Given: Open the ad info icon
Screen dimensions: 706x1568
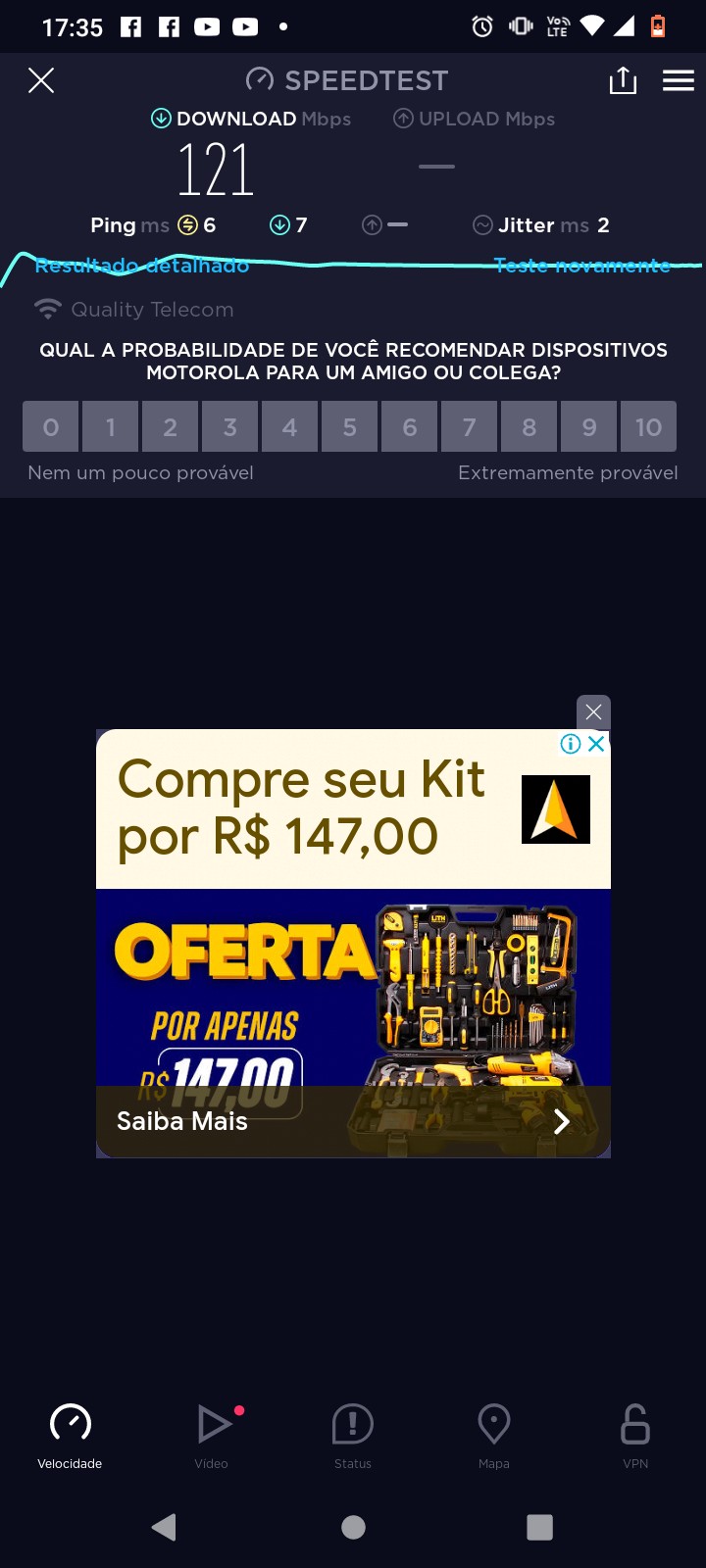Looking at the screenshot, I should [x=570, y=744].
